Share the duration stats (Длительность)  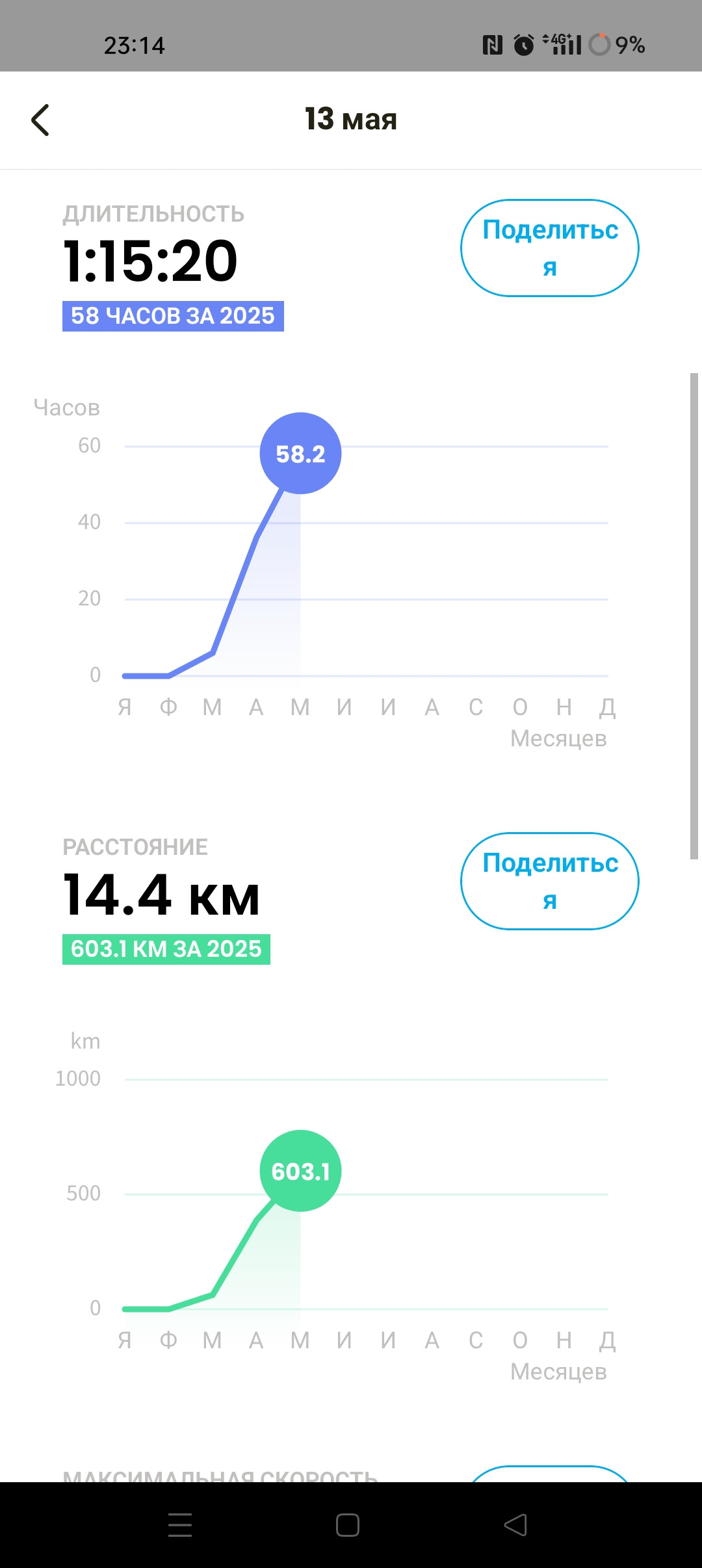pos(550,248)
